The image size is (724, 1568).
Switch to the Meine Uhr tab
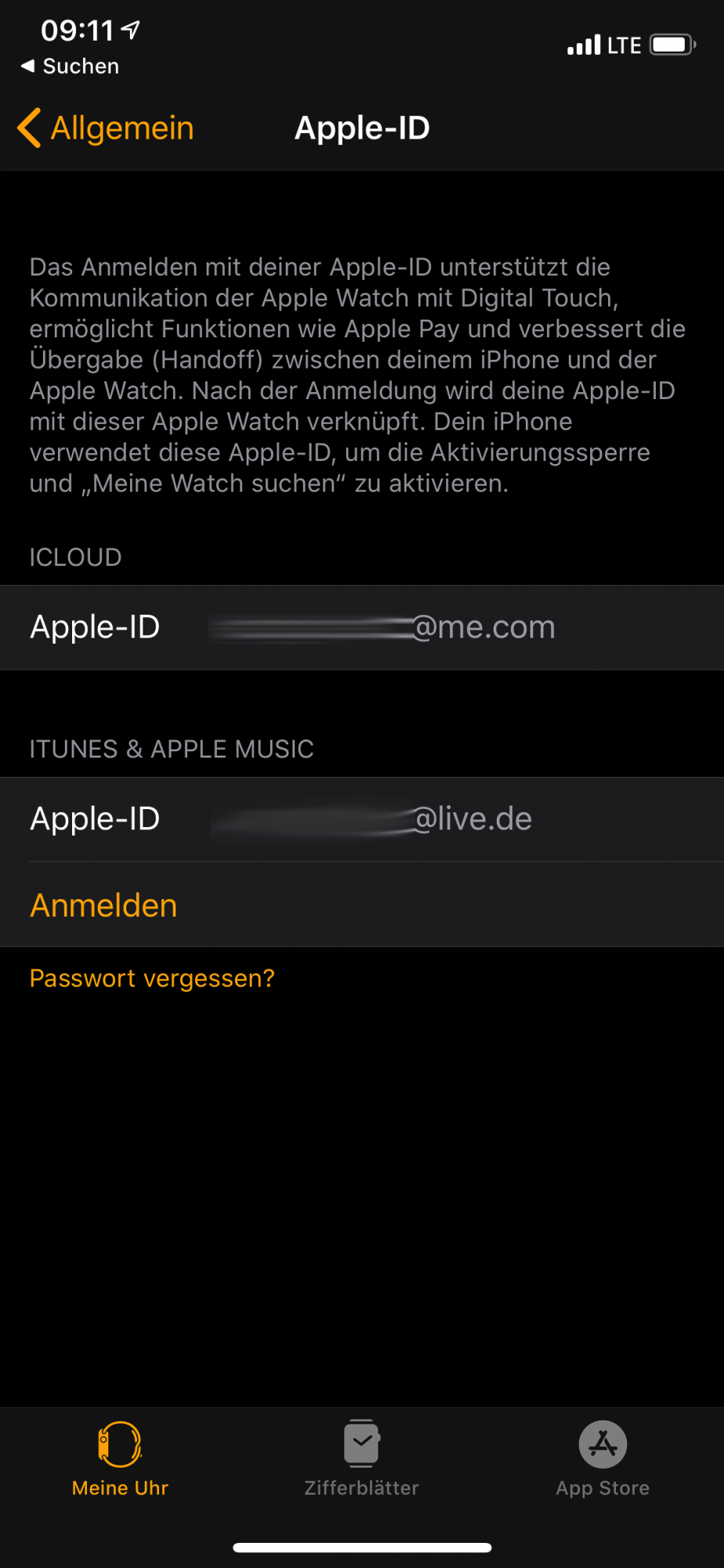(120, 1459)
